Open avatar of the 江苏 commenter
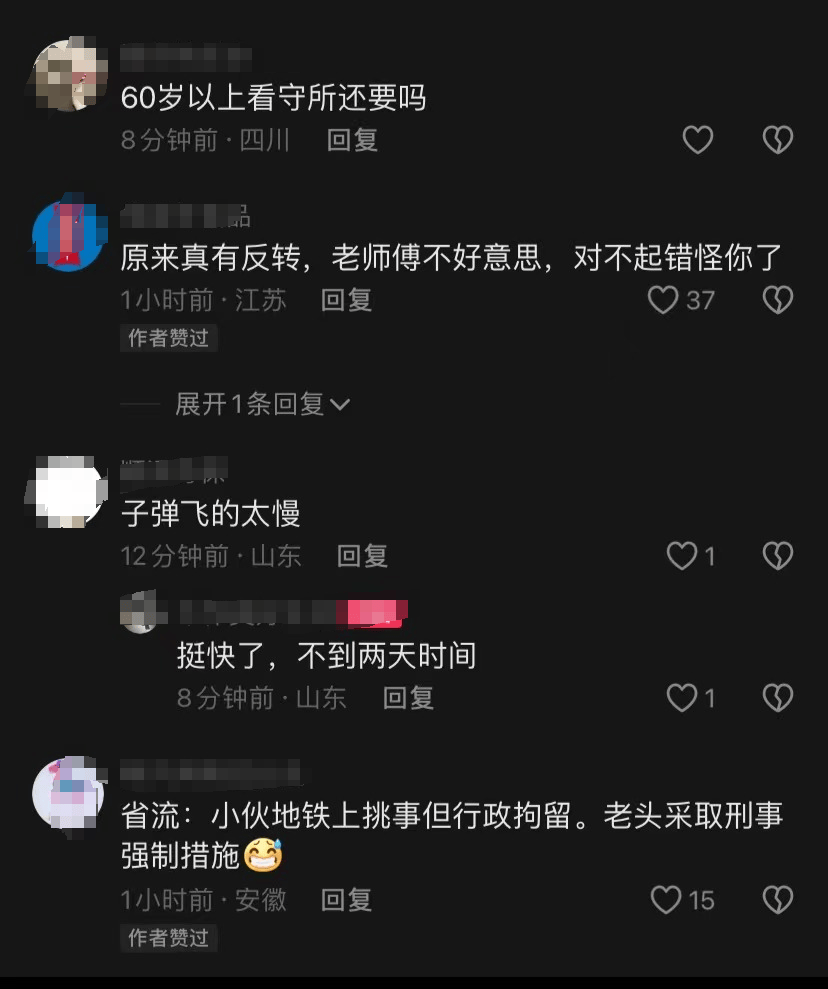Viewport: 828px width, 989px height. (69, 236)
